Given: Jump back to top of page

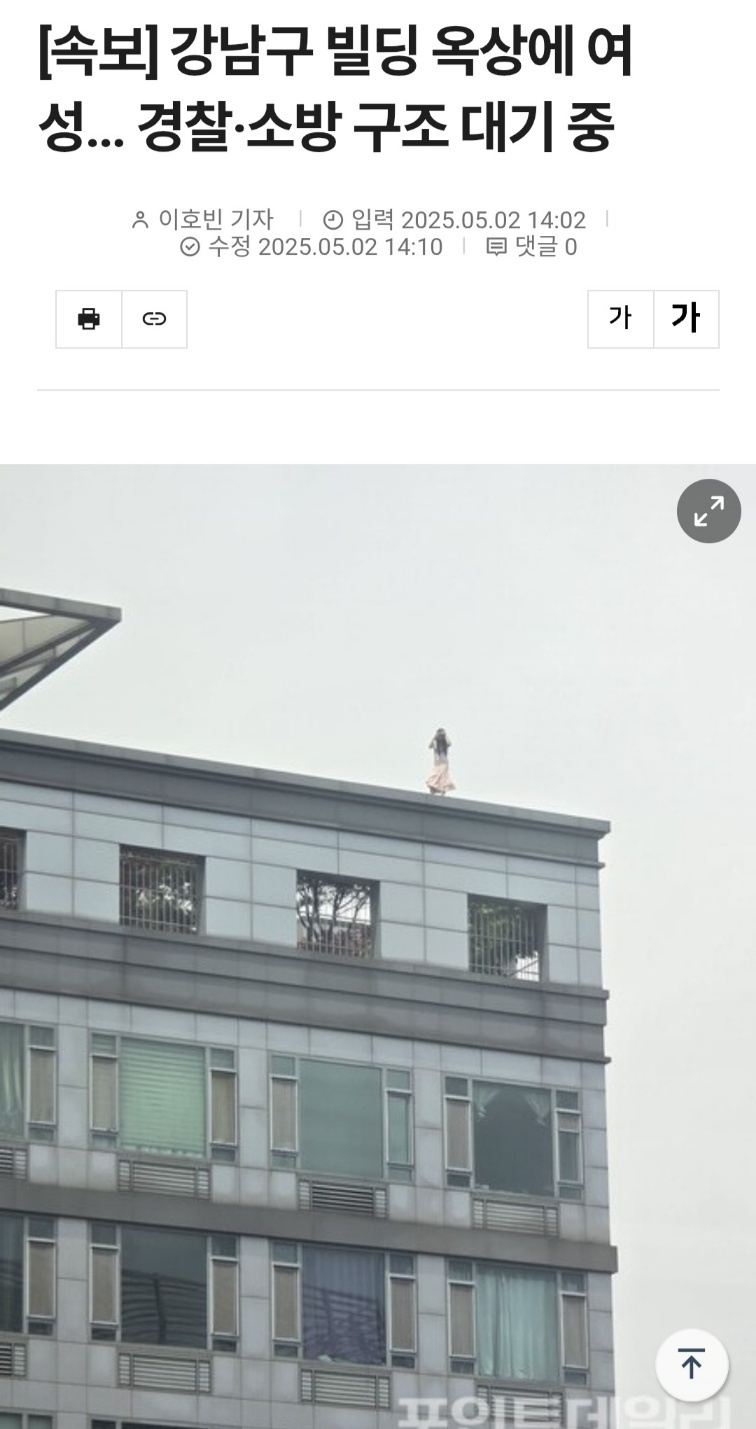Looking at the screenshot, I should click(691, 1364).
